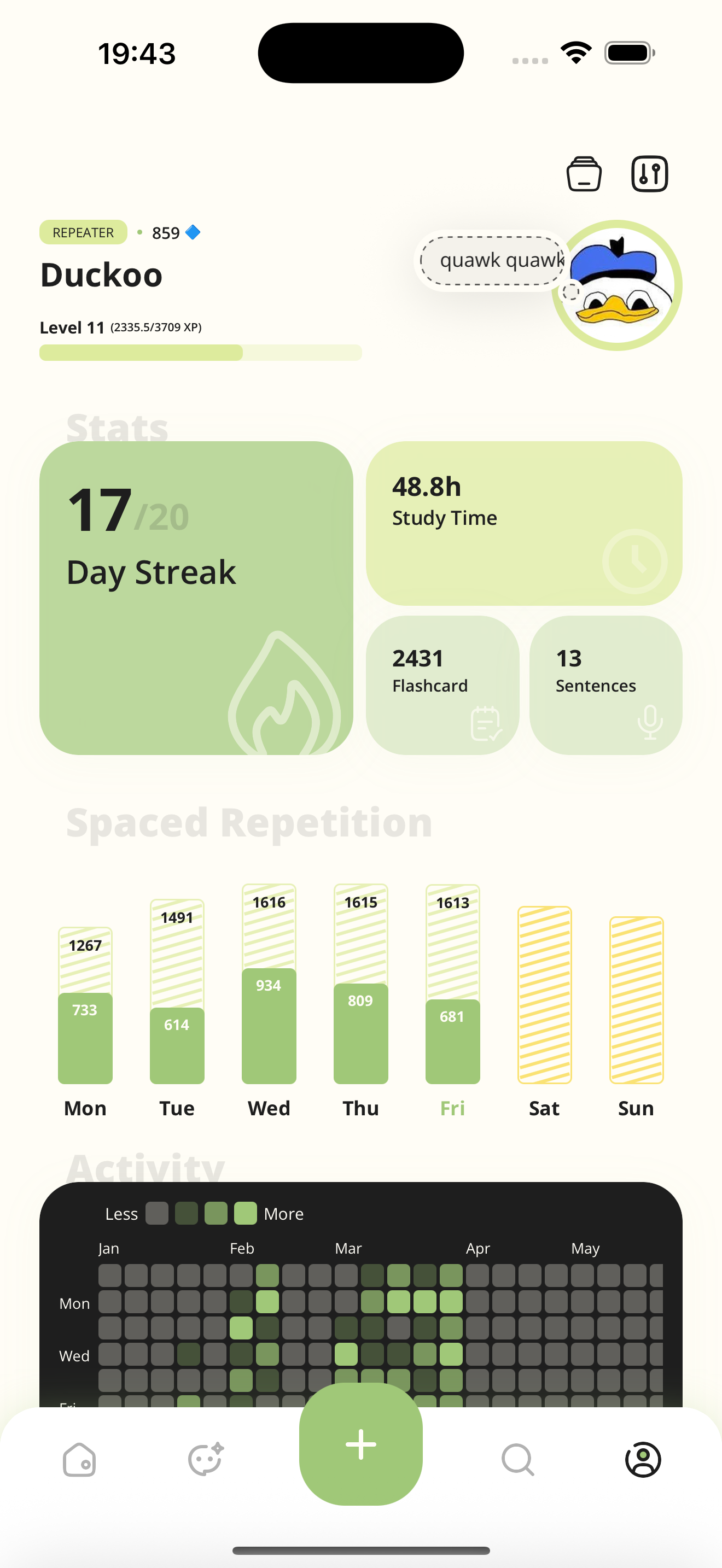Open the 48.8h Study Time card
722x1568 pixels.
coord(523,523)
